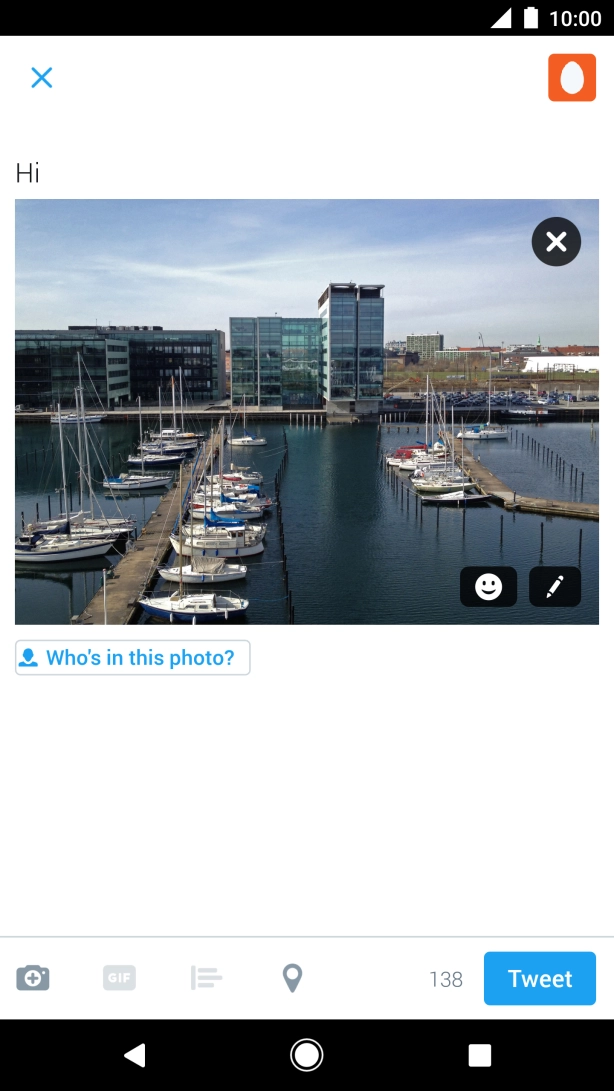Add a location to the tweet
The image size is (614, 1091).
tap(292, 978)
